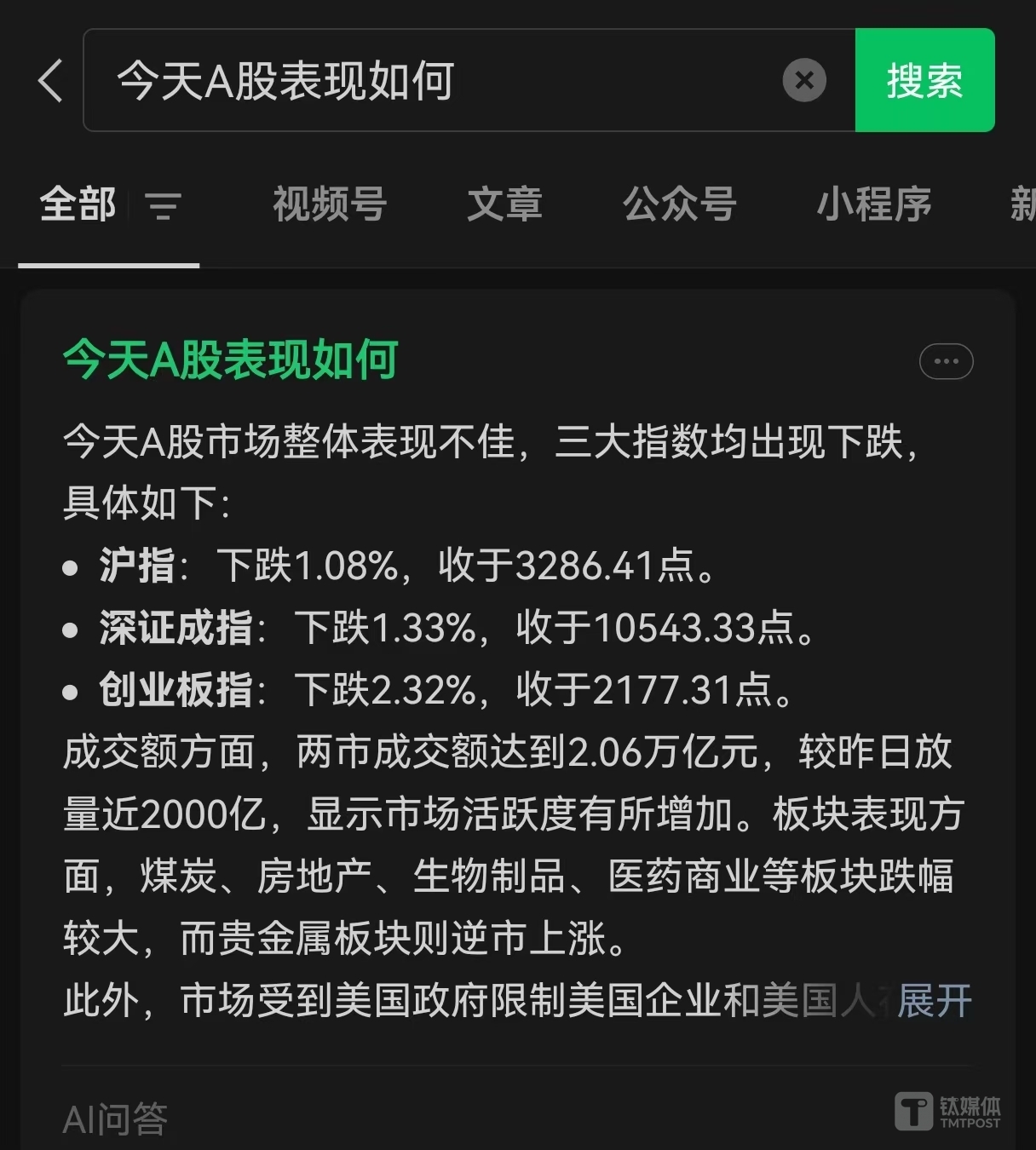The width and height of the screenshot is (1036, 1150).
Task: Select the 全部 tab
Action: click(78, 205)
